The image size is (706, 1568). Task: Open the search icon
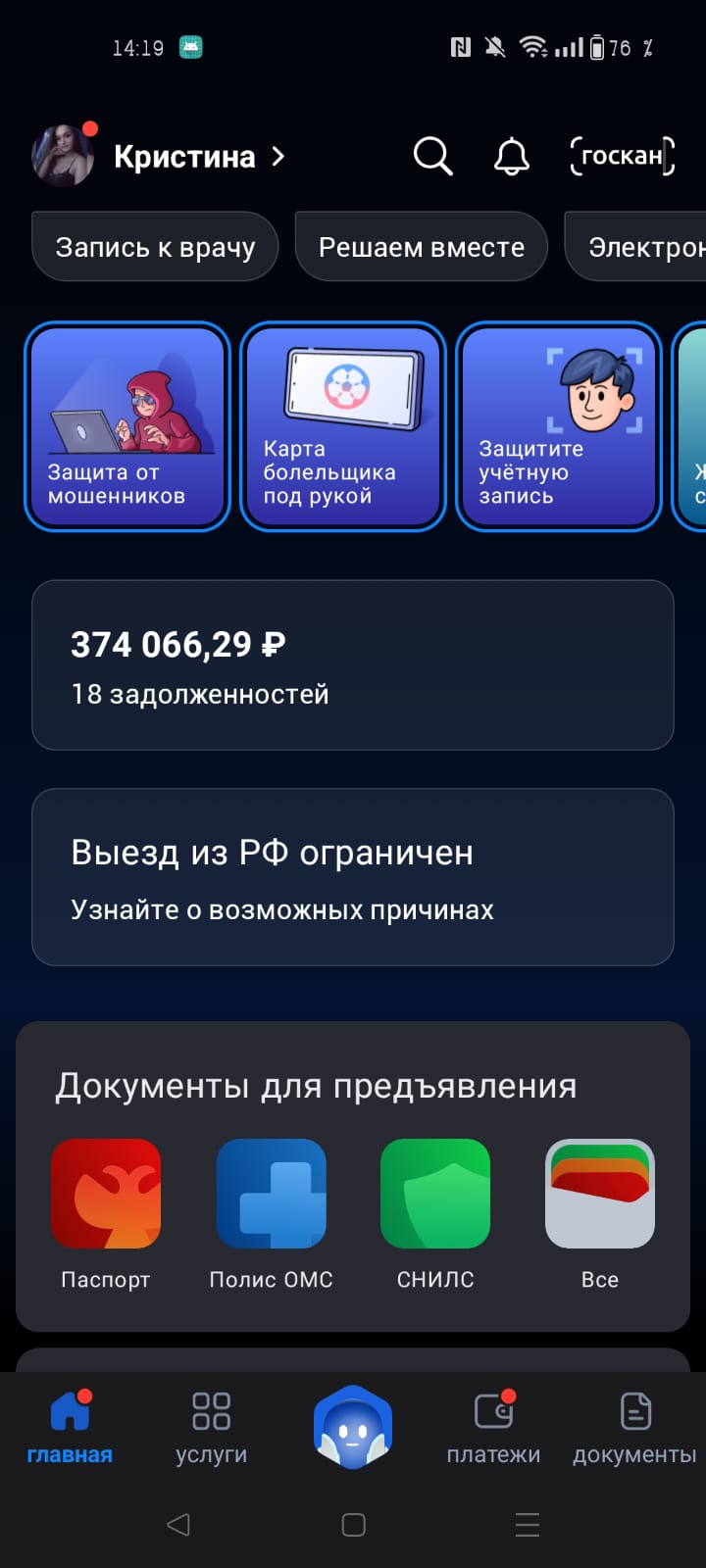[432, 156]
